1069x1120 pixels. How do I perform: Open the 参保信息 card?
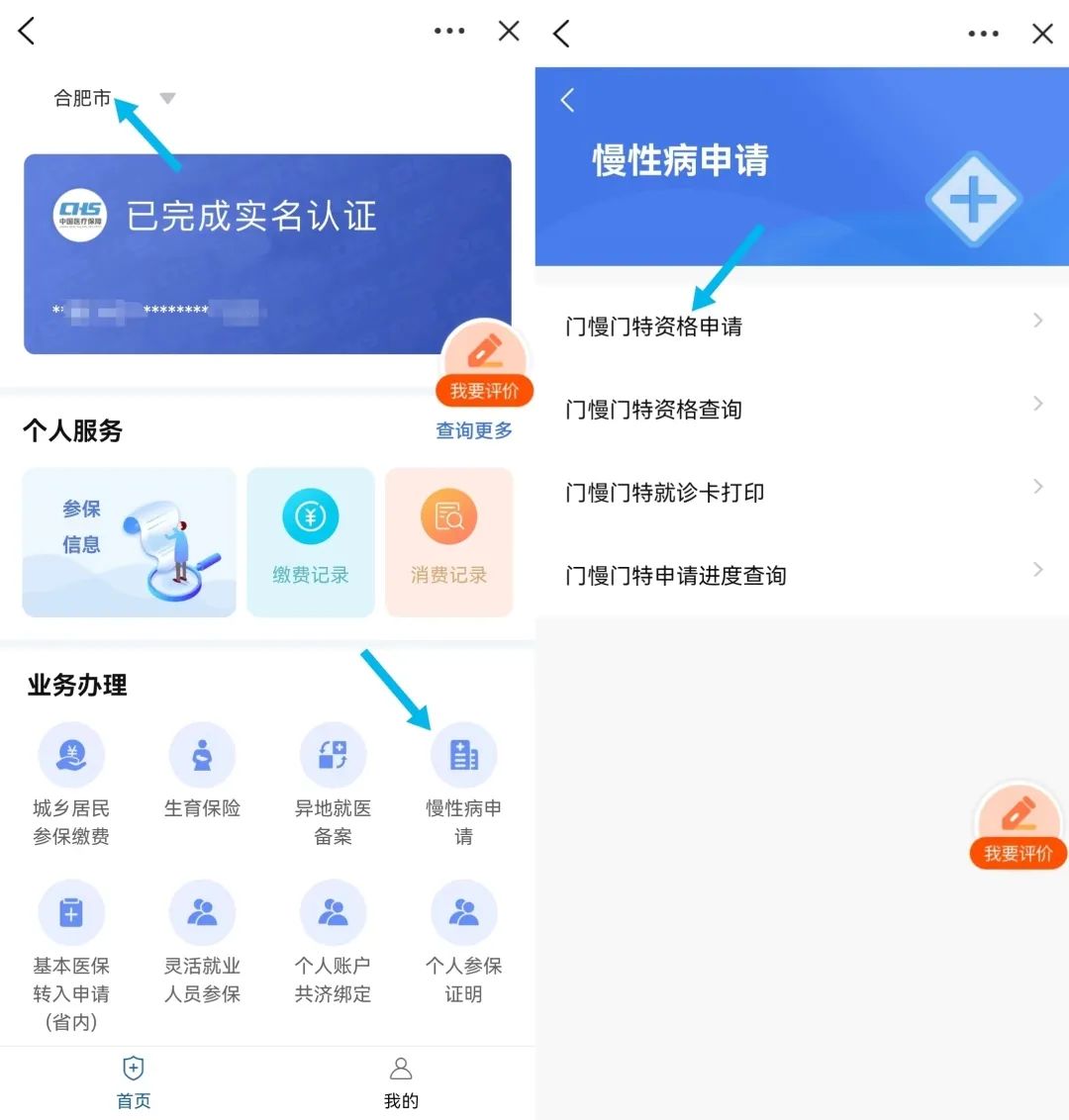[x=130, y=542]
